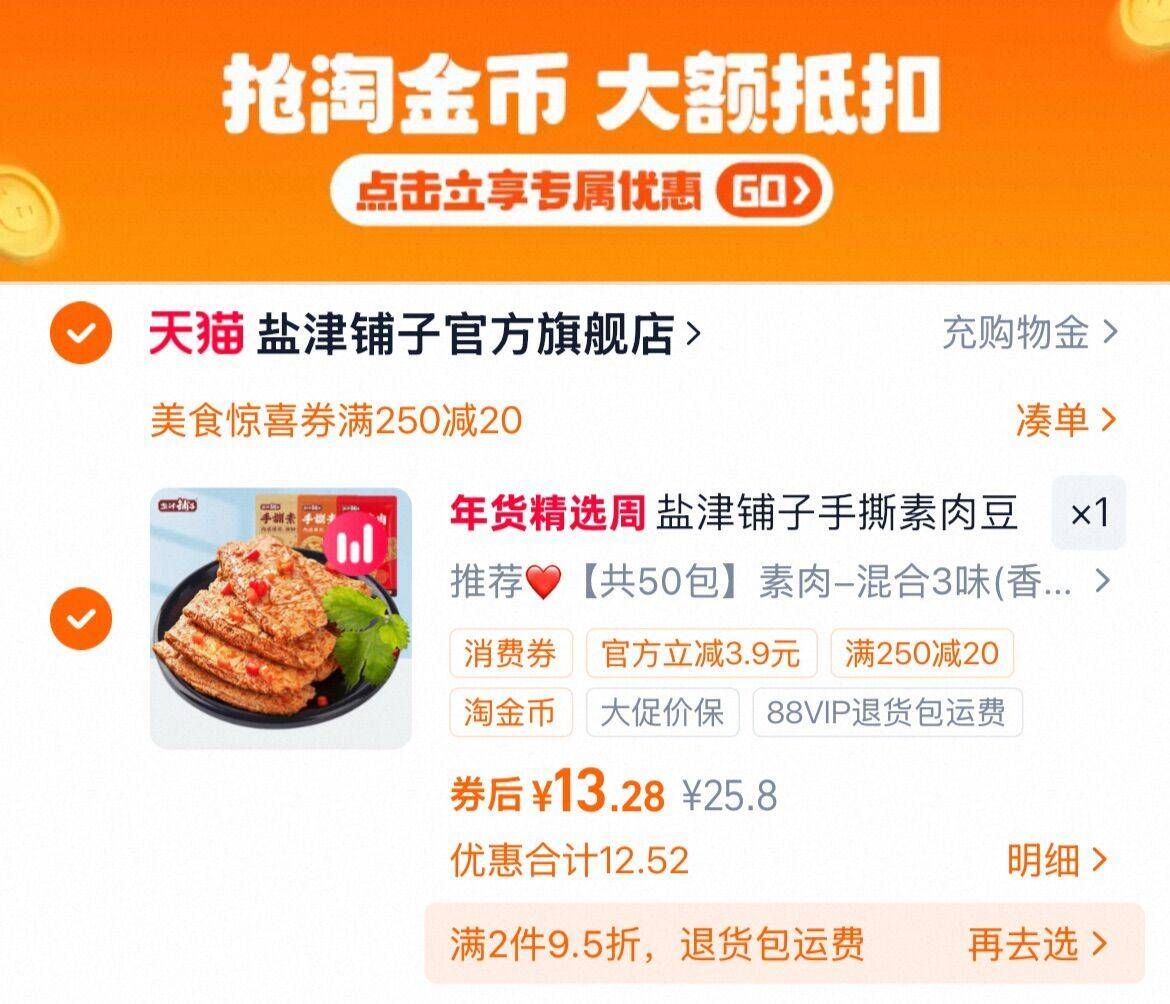Screen dimensions: 1170x1004
Task: Open 充购物金 top-up link
Action: (x=1030, y=333)
